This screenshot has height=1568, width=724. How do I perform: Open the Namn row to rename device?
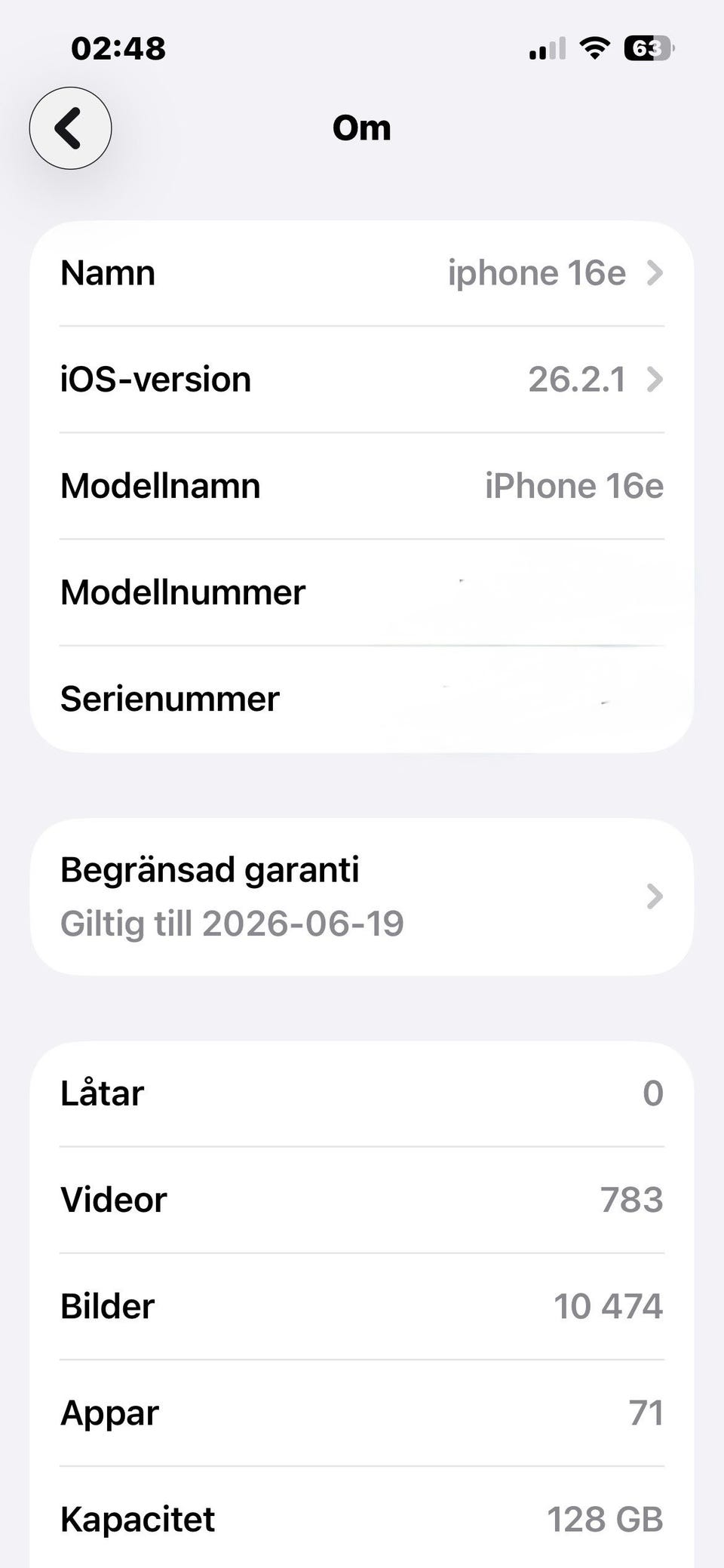(362, 273)
